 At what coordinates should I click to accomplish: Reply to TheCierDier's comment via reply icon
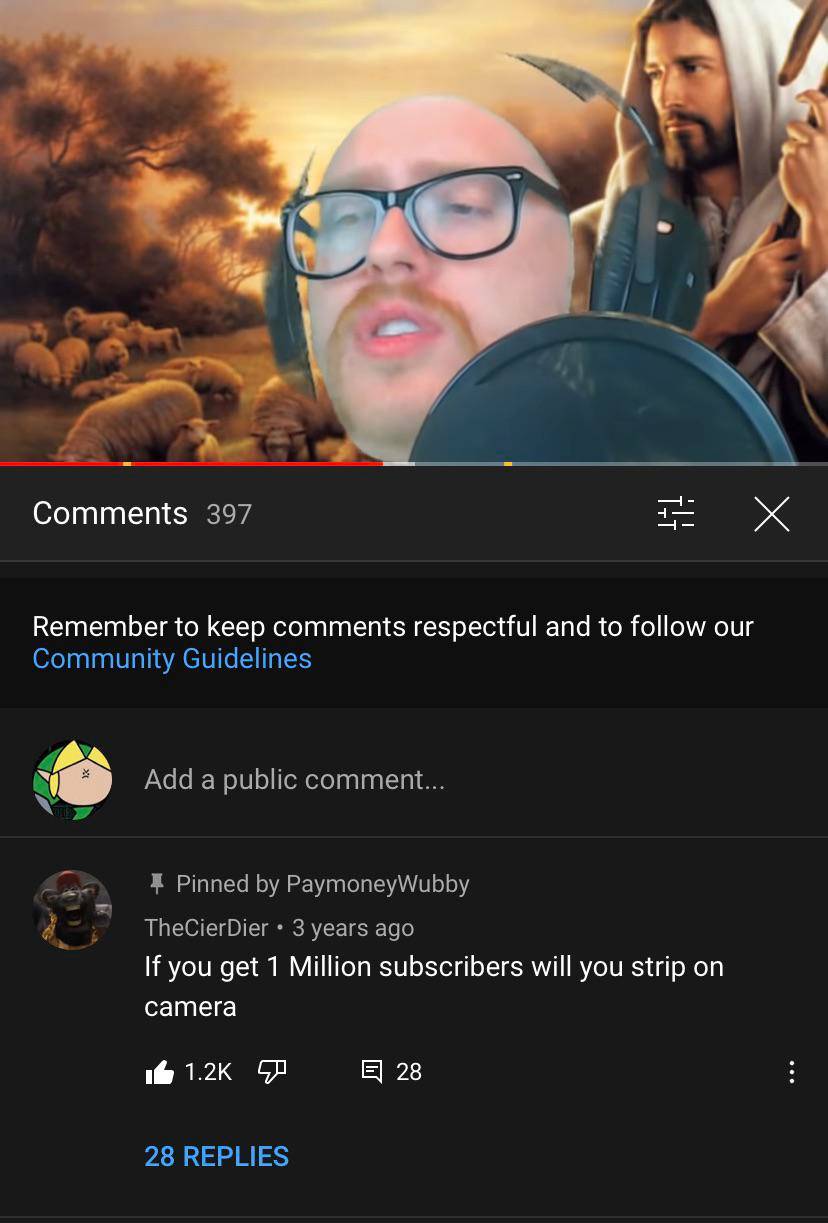point(372,1072)
